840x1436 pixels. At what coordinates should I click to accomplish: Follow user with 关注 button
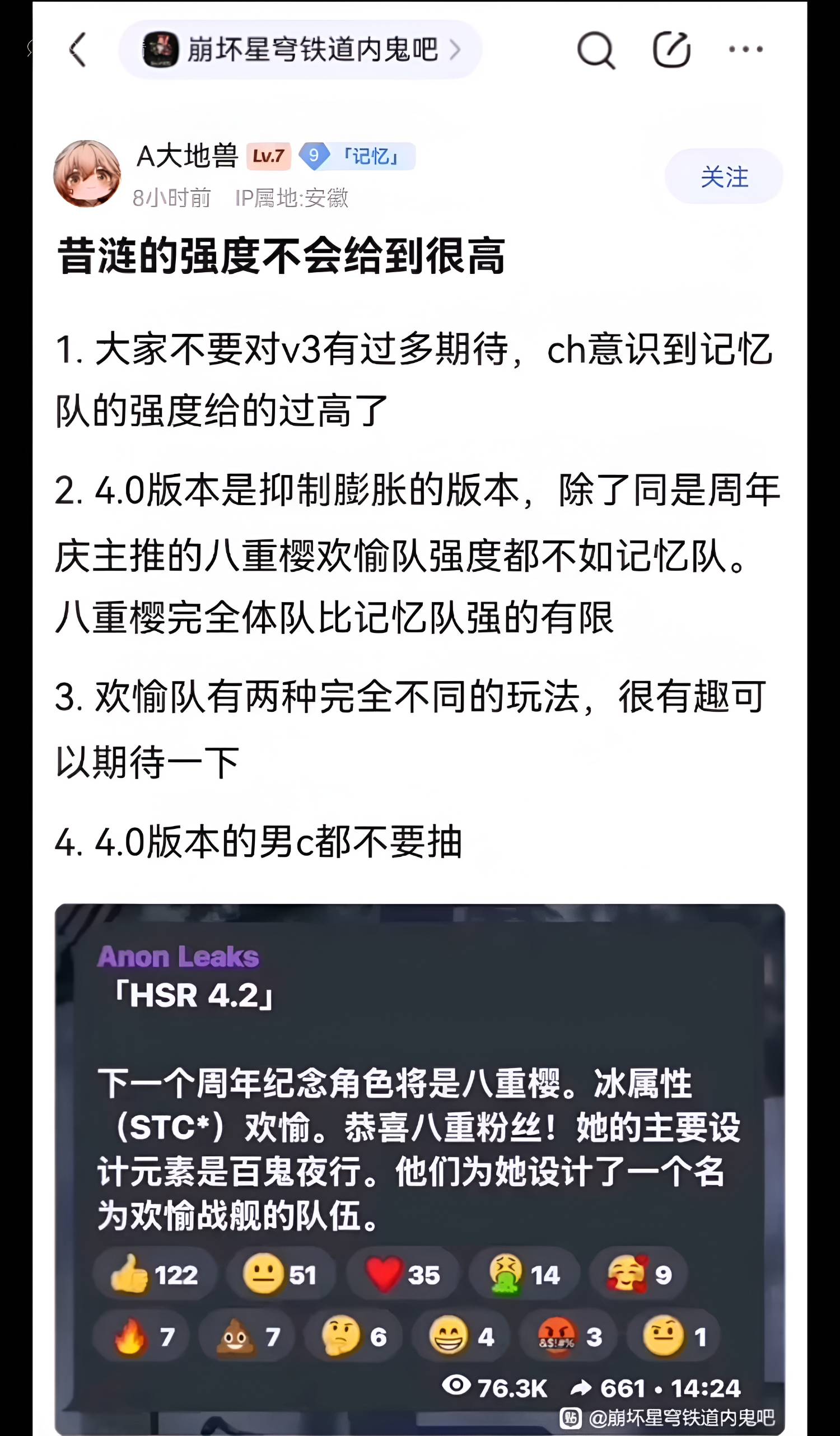724,176
